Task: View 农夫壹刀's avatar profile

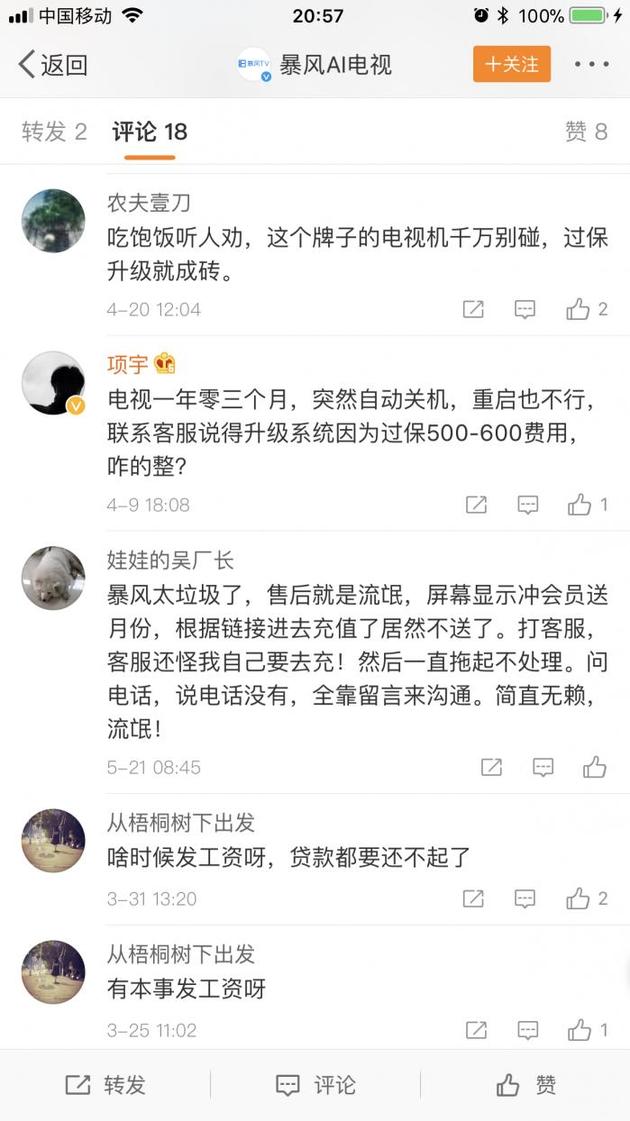Action: [53, 221]
